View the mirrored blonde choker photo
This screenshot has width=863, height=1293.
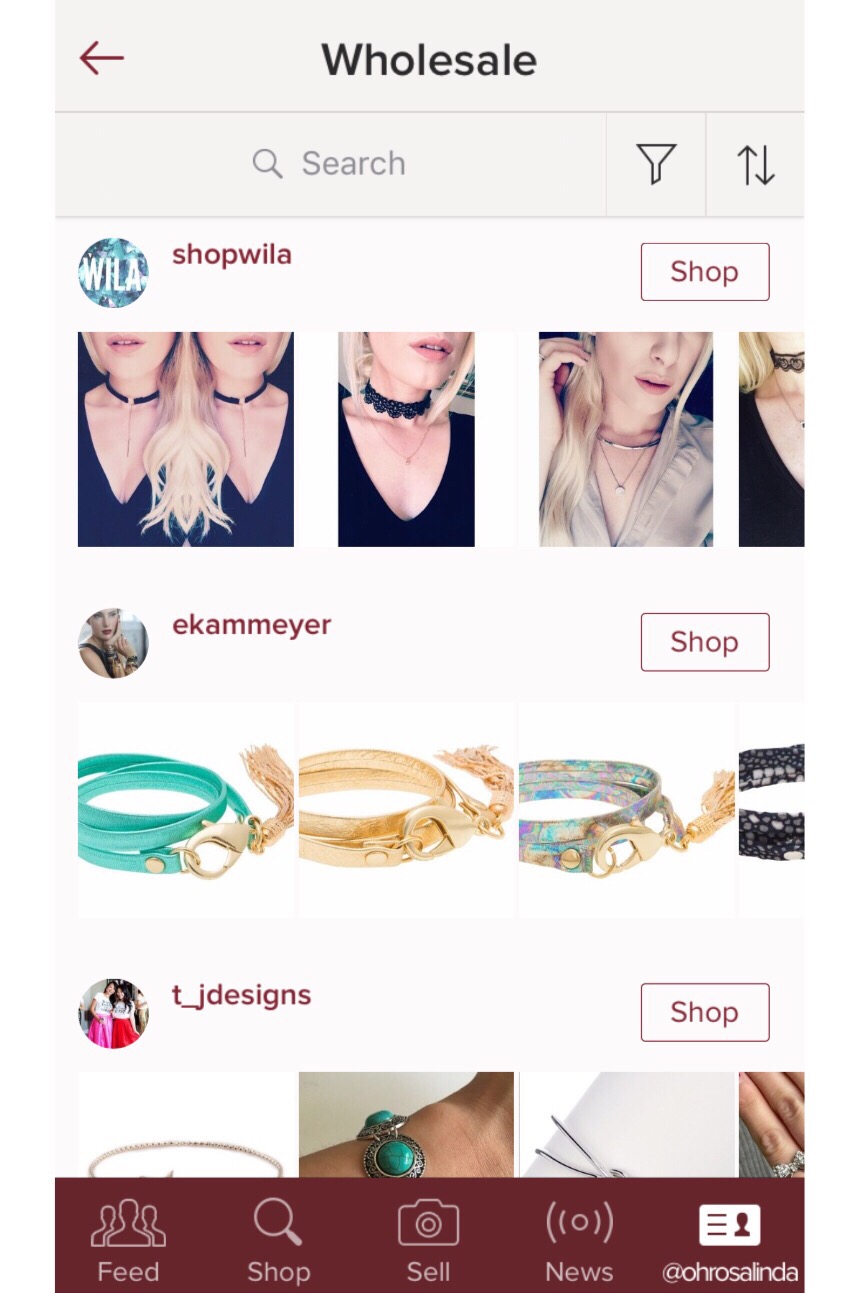(186, 439)
